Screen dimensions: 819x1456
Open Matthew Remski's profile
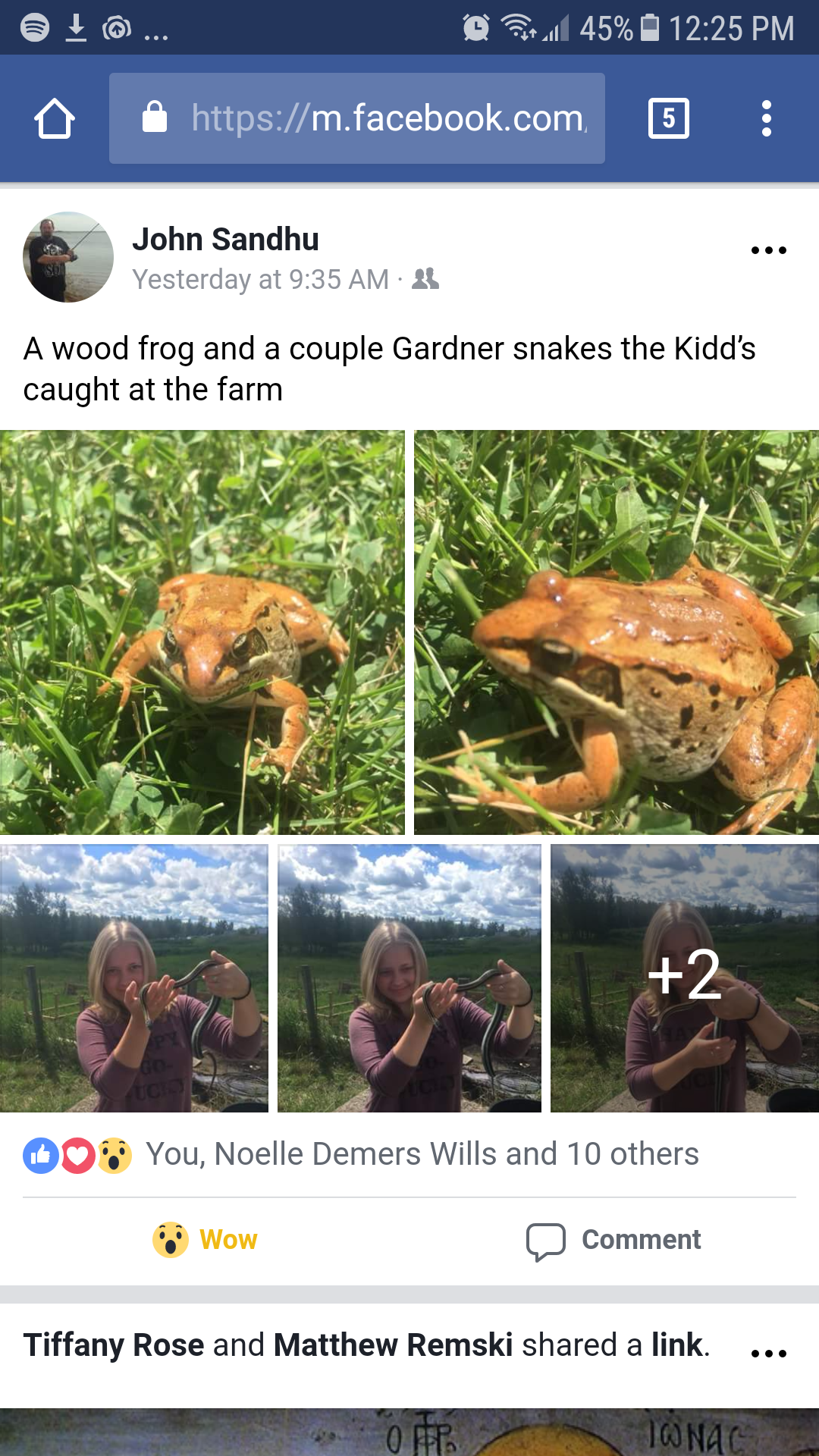click(x=393, y=1345)
